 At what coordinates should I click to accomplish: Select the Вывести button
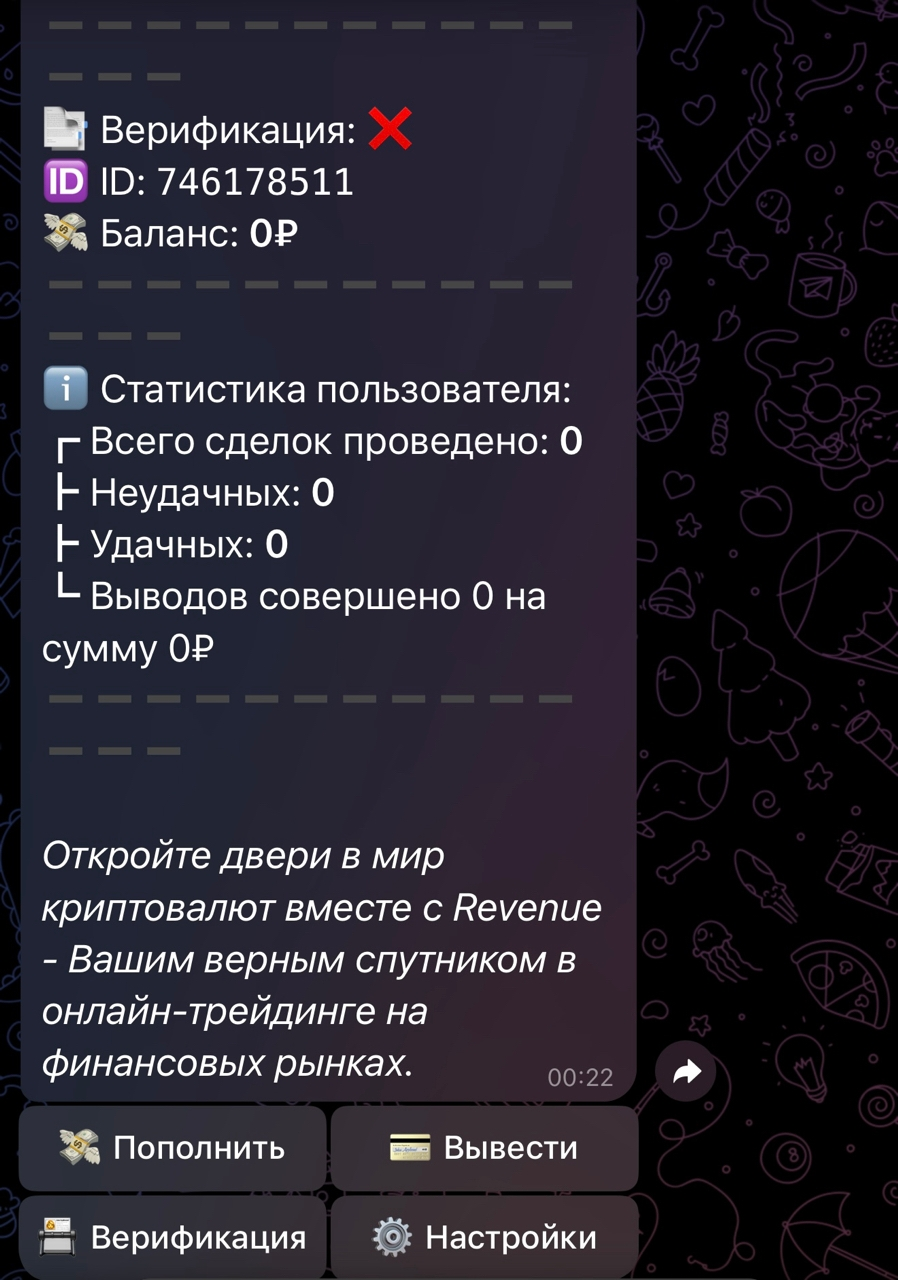(x=484, y=1148)
